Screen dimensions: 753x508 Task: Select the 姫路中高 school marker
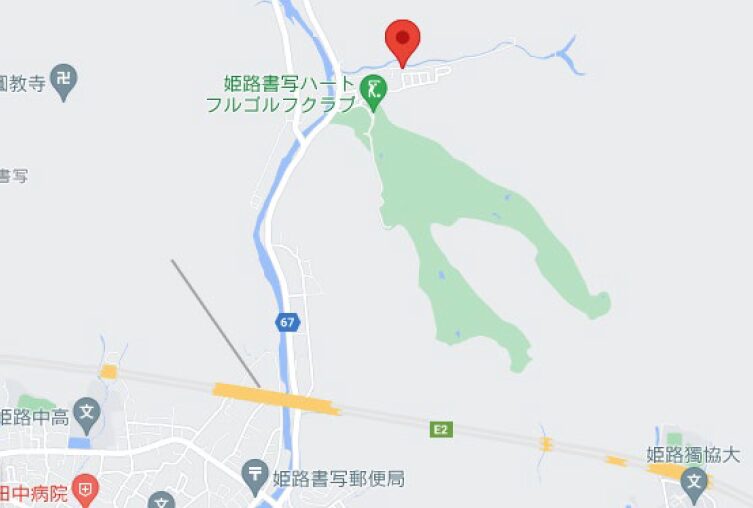click(88, 411)
